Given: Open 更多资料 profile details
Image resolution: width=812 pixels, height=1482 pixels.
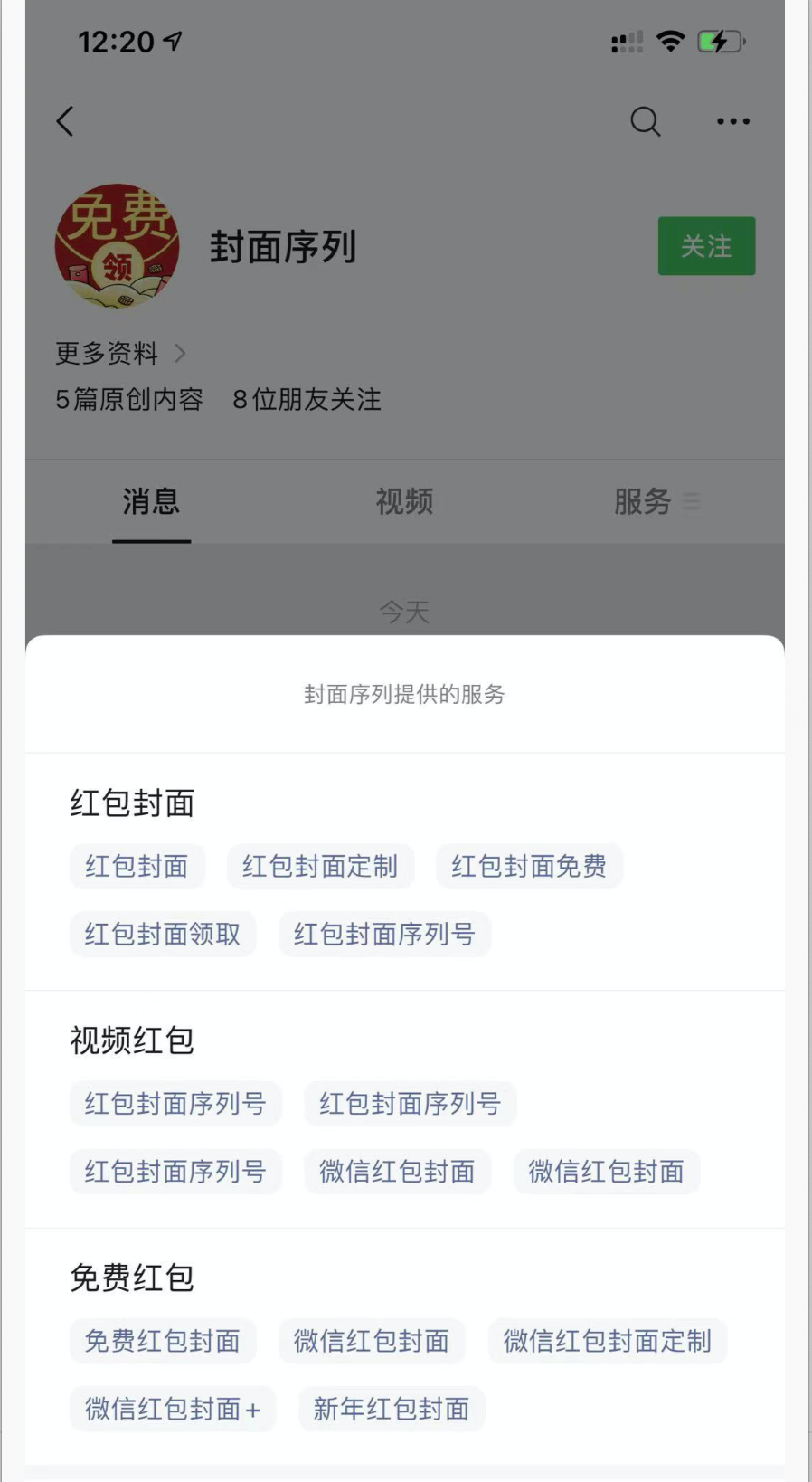Looking at the screenshot, I should click(120, 353).
